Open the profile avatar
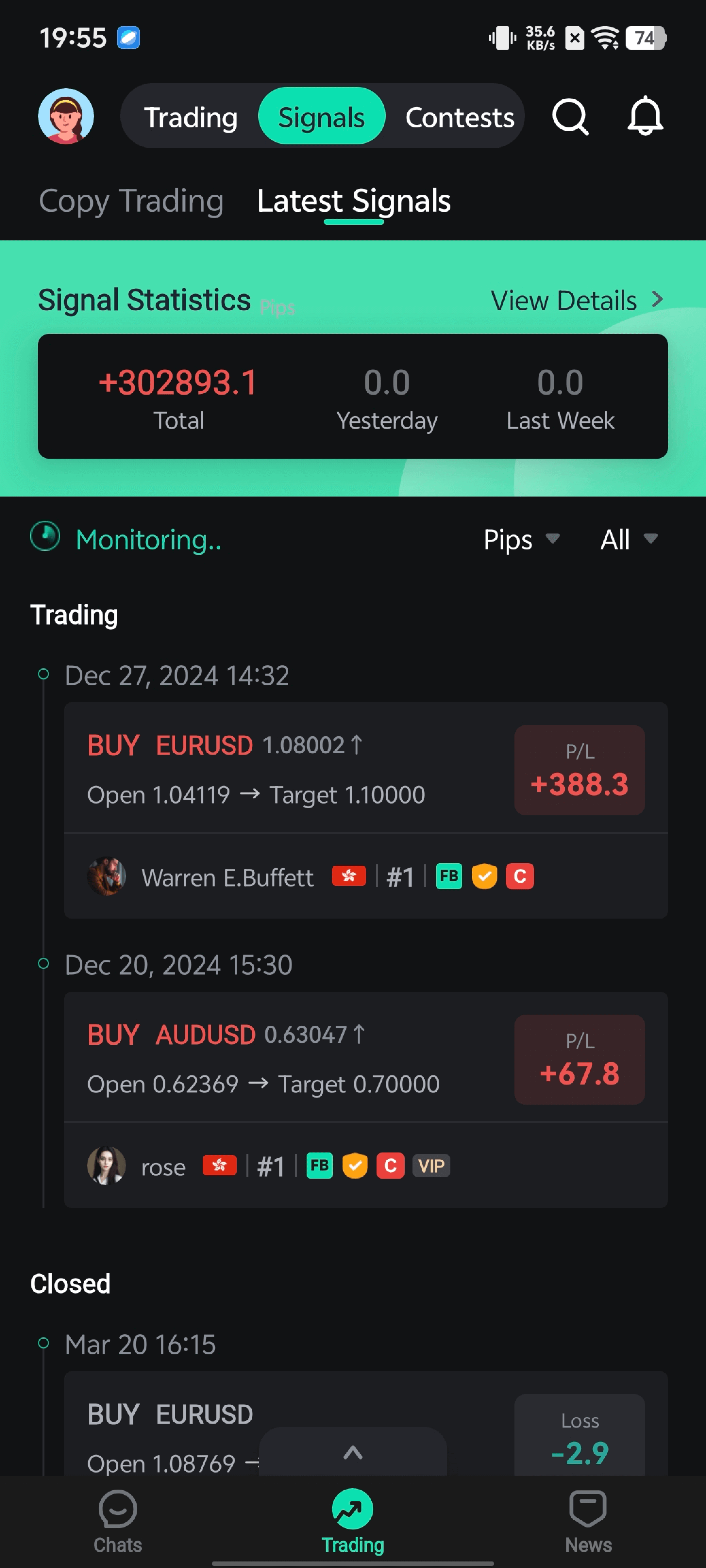Image resolution: width=706 pixels, height=1568 pixels. [66, 116]
